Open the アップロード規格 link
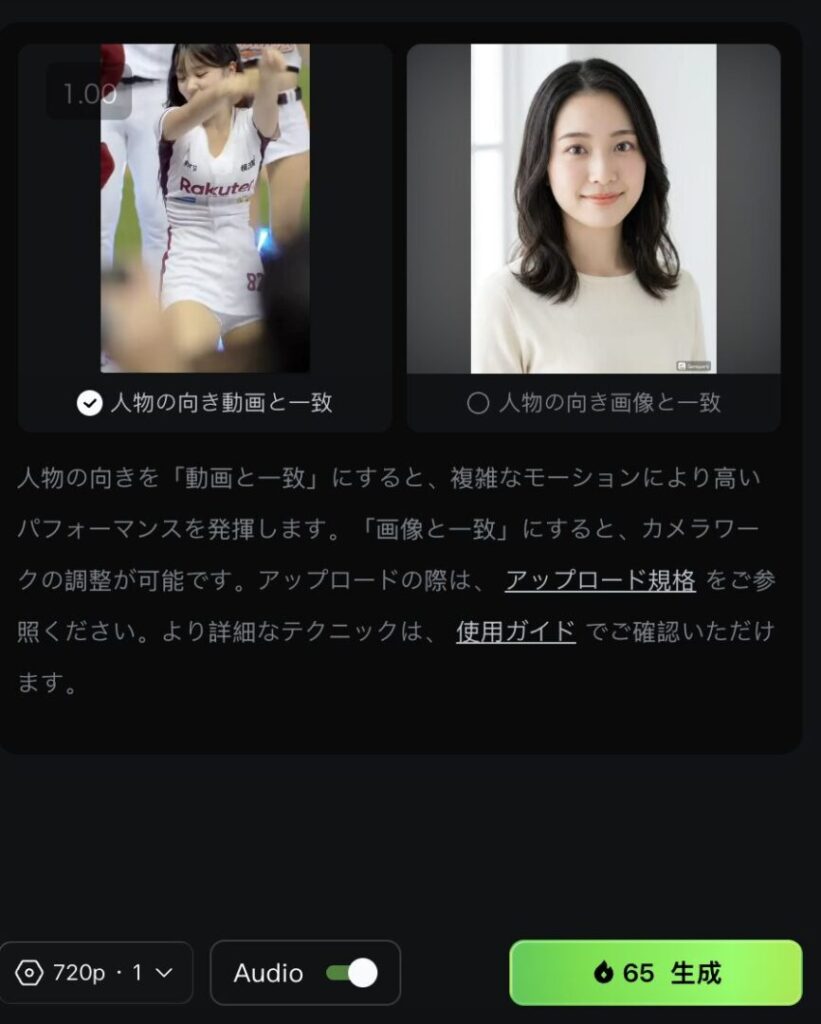 [599, 580]
